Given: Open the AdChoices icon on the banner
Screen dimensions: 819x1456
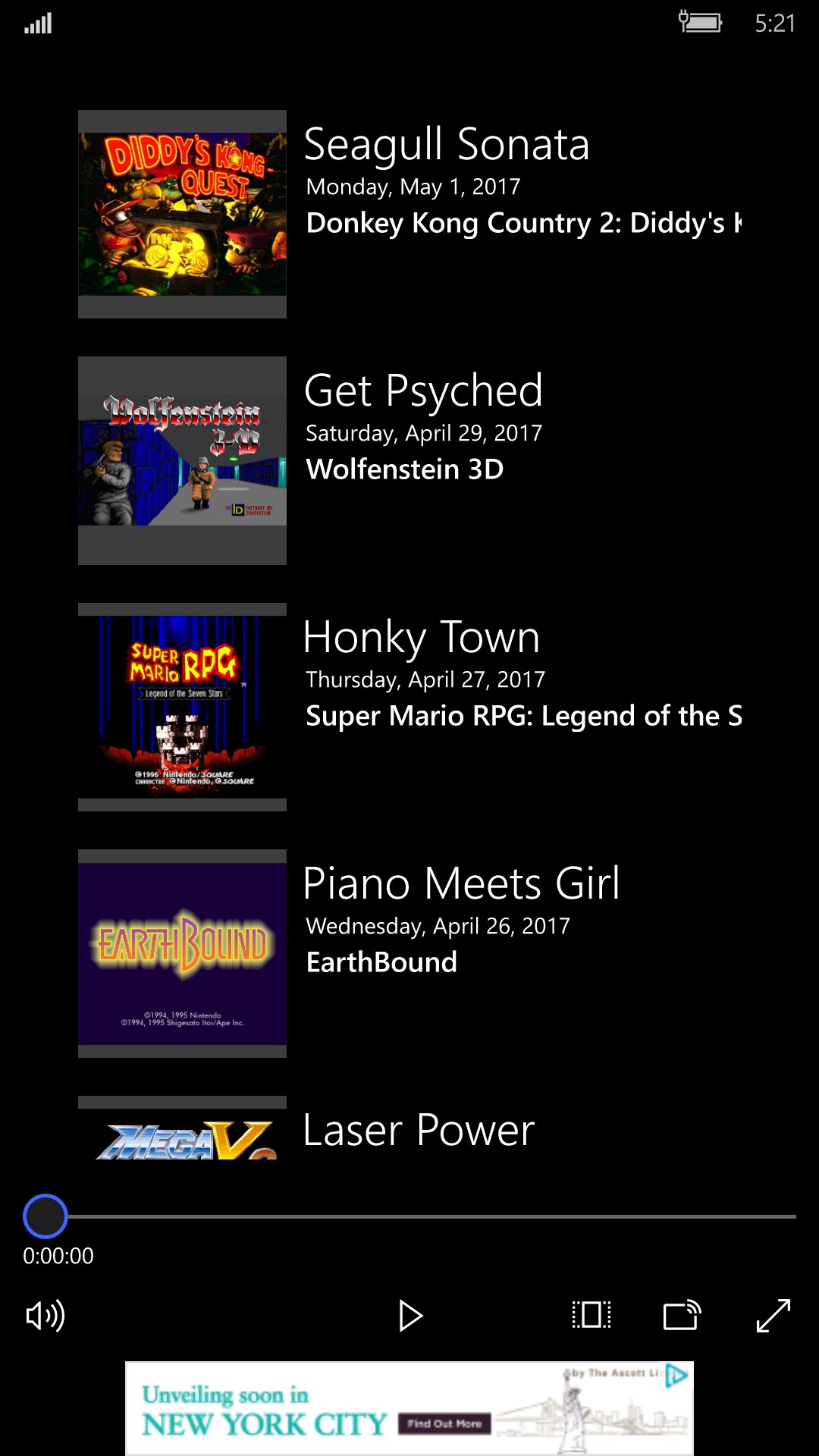Looking at the screenshot, I should (x=676, y=1375).
